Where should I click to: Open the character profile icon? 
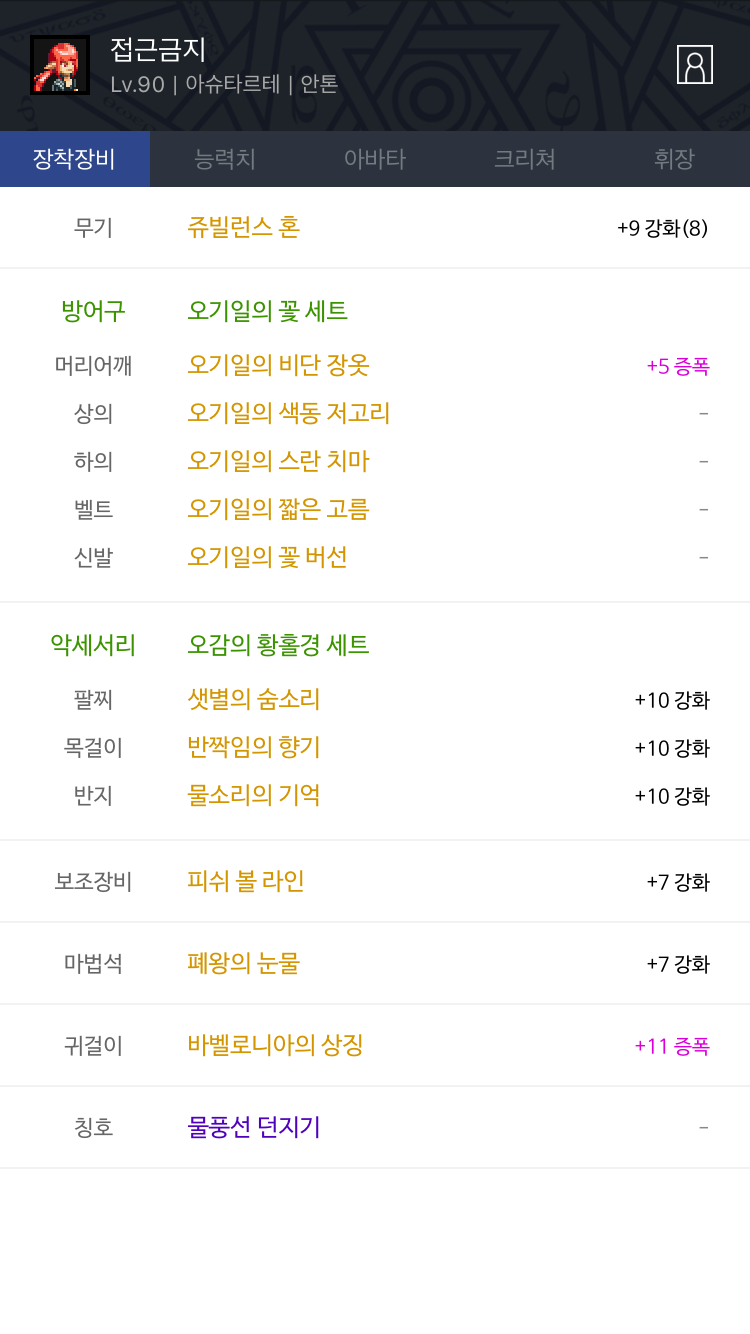click(x=695, y=64)
